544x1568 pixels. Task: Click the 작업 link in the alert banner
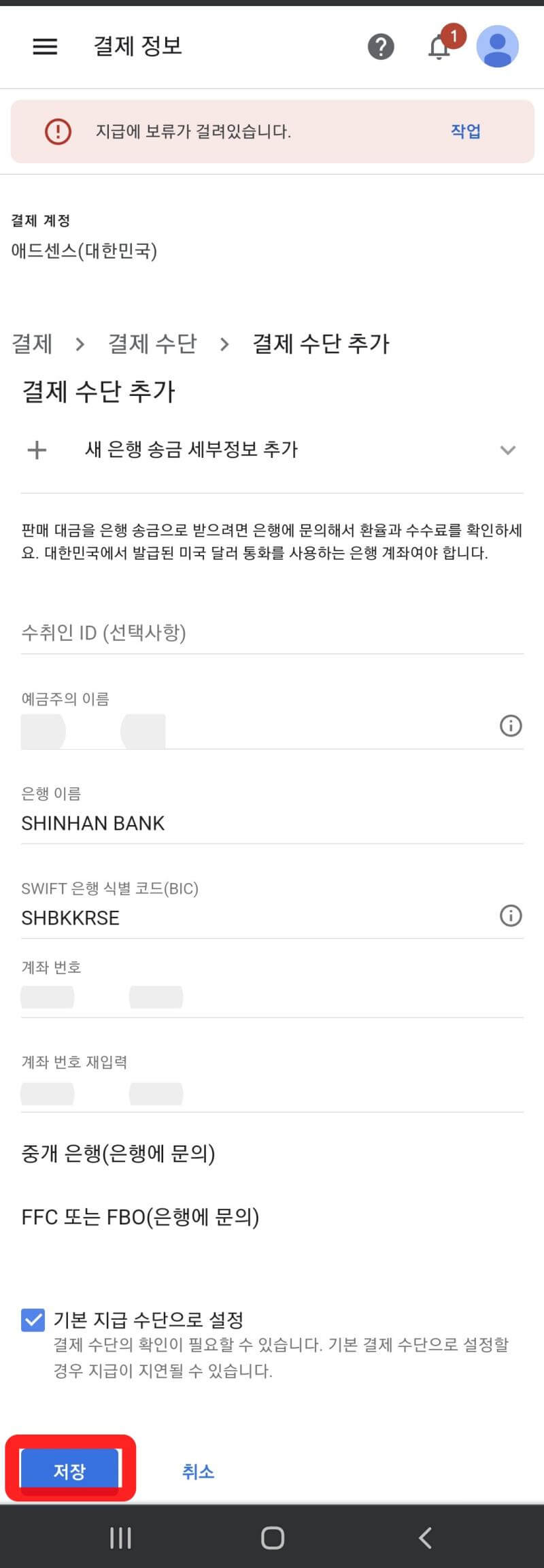point(465,132)
